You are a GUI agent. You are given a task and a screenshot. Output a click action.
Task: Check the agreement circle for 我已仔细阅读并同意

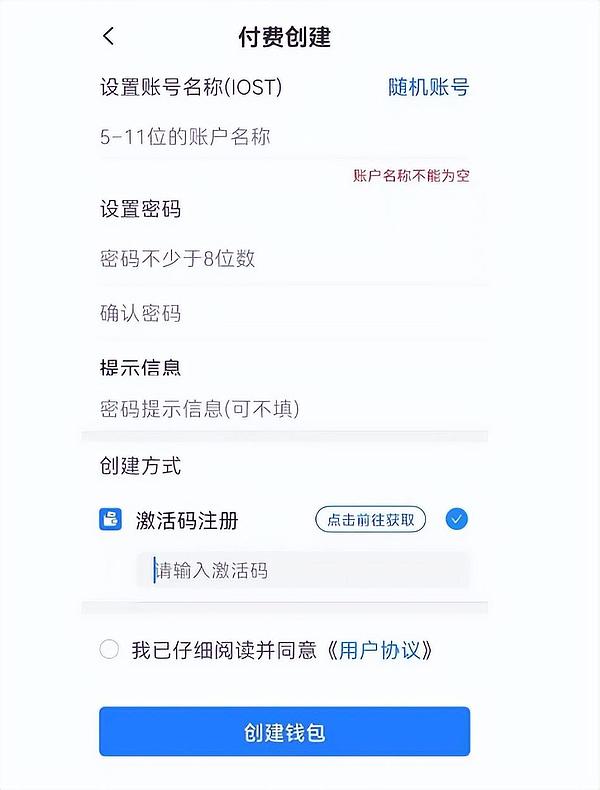[110, 650]
